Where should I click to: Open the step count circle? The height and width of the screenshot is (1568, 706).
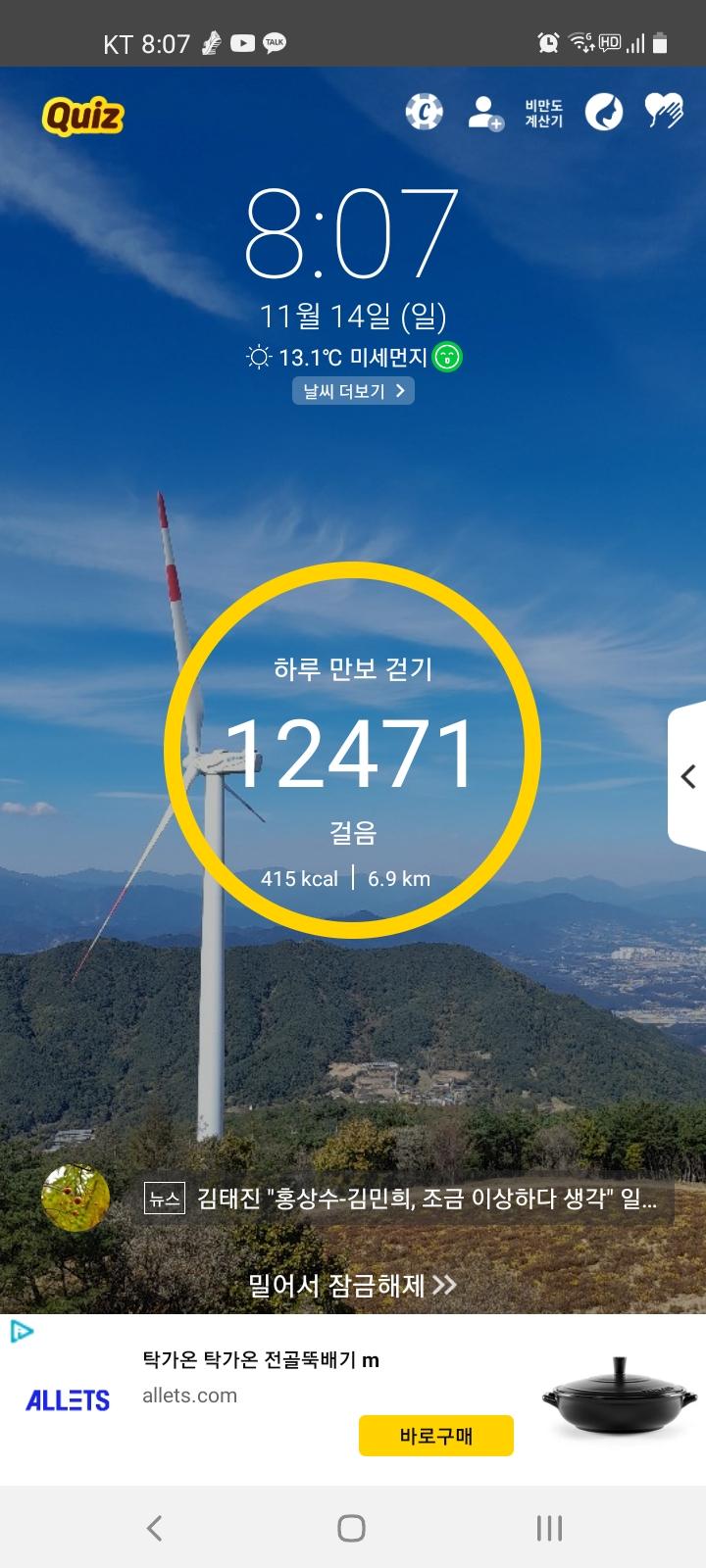click(352, 751)
